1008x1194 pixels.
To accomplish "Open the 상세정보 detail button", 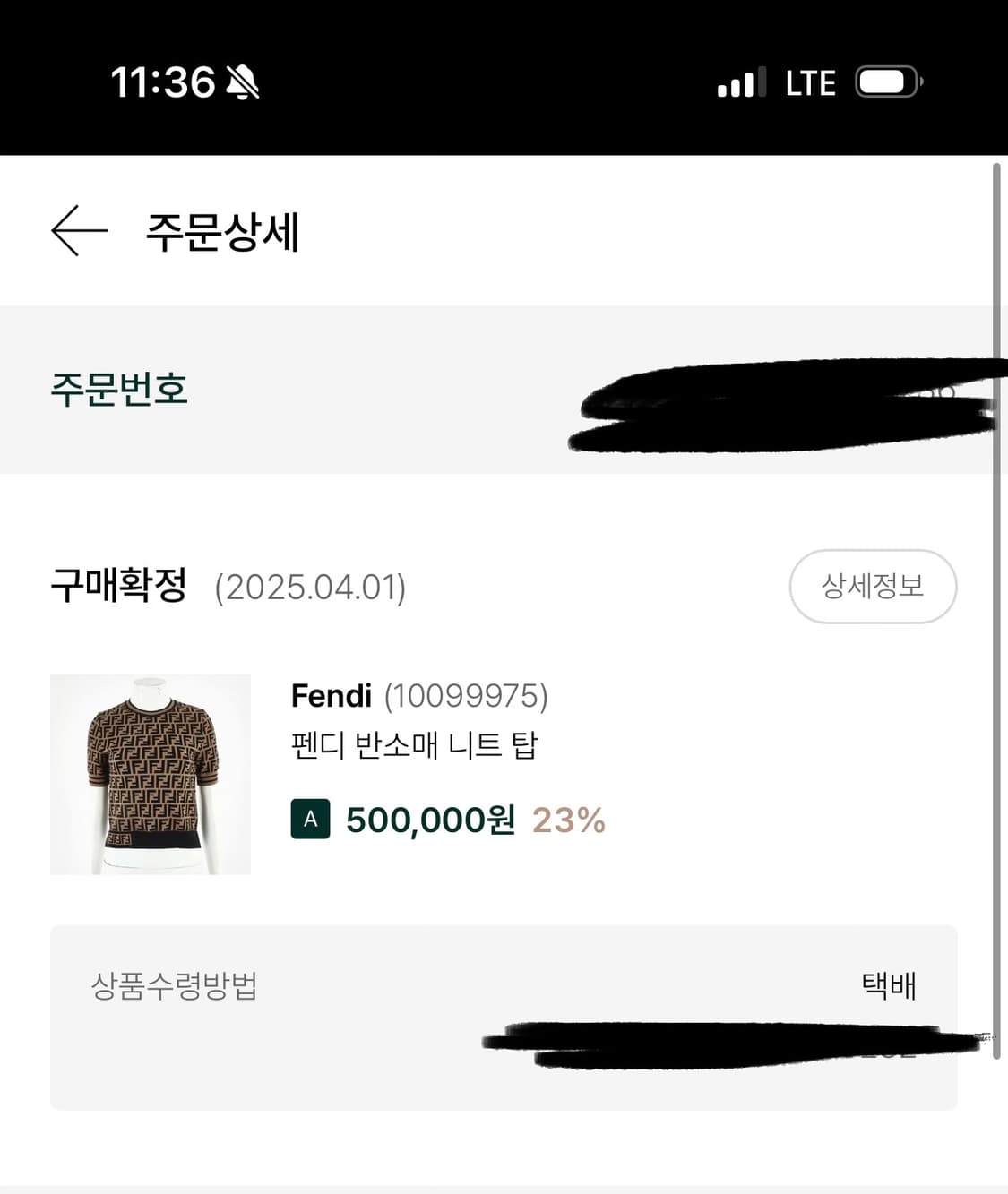I will [873, 587].
